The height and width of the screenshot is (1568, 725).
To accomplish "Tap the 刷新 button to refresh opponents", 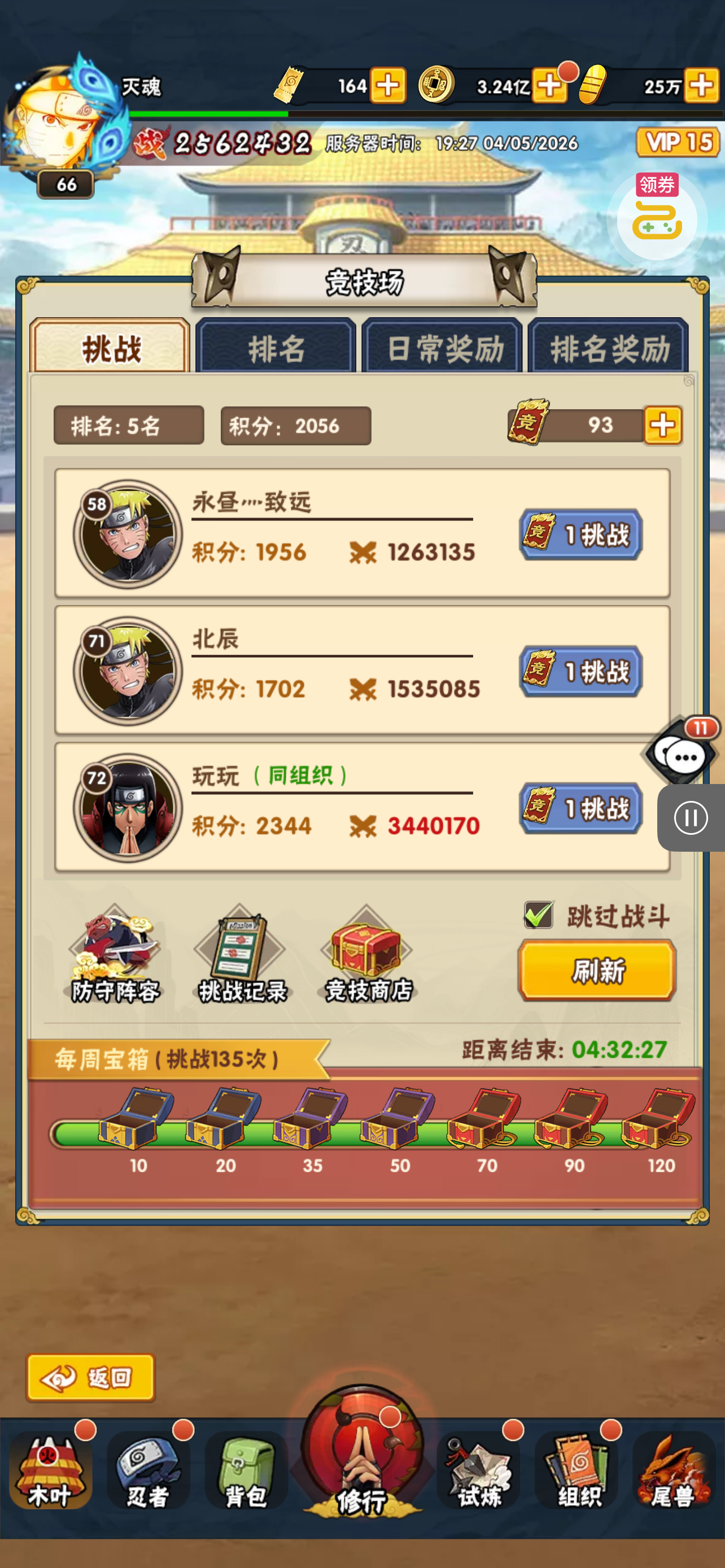I will click(x=597, y=970).
